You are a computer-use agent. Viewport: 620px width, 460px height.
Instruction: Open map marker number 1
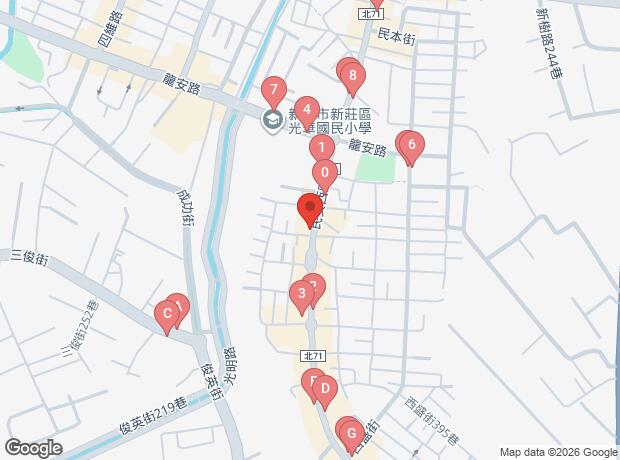[x=321, y=149]
